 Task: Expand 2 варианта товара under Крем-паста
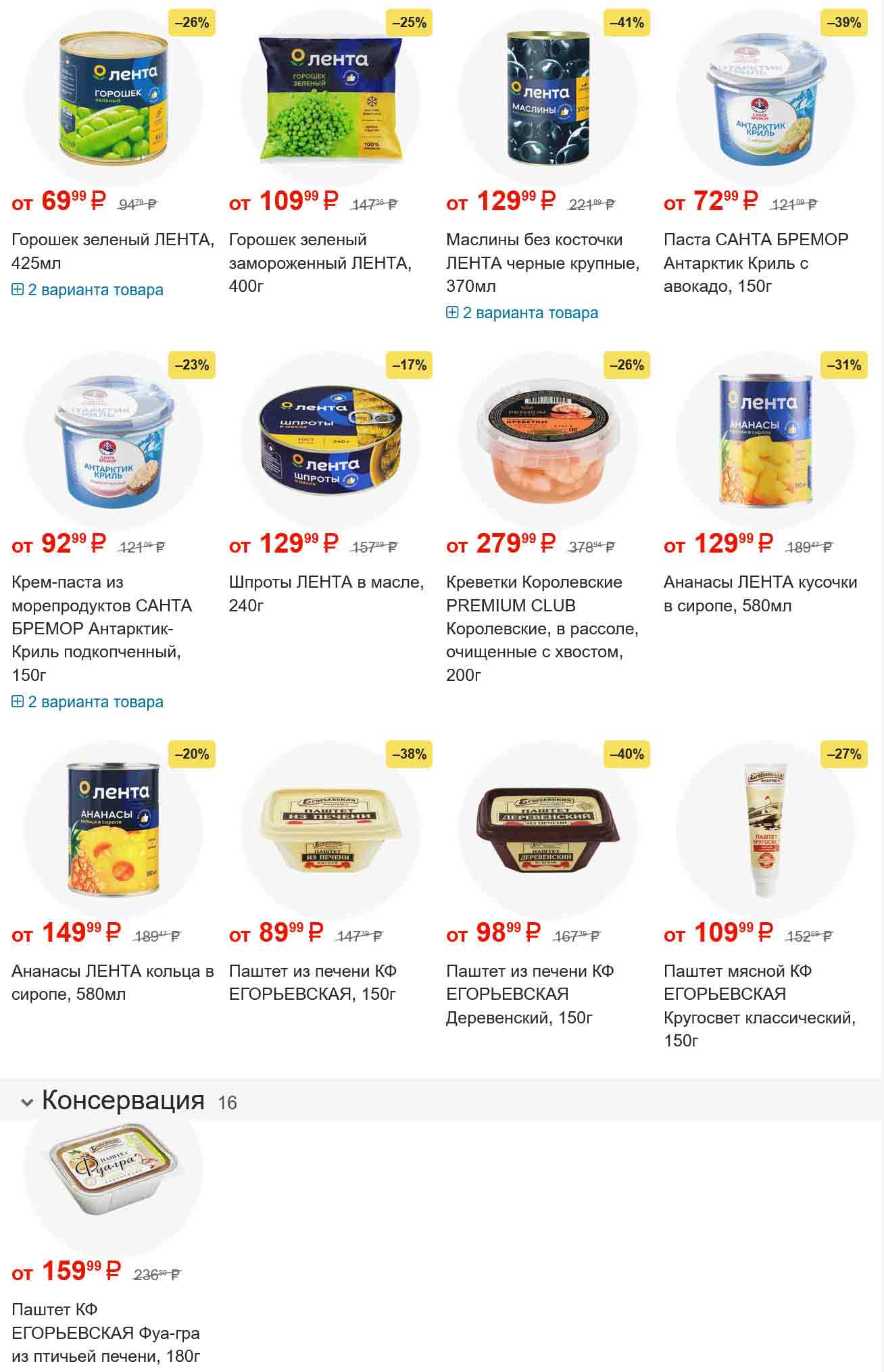pos(88,702)
